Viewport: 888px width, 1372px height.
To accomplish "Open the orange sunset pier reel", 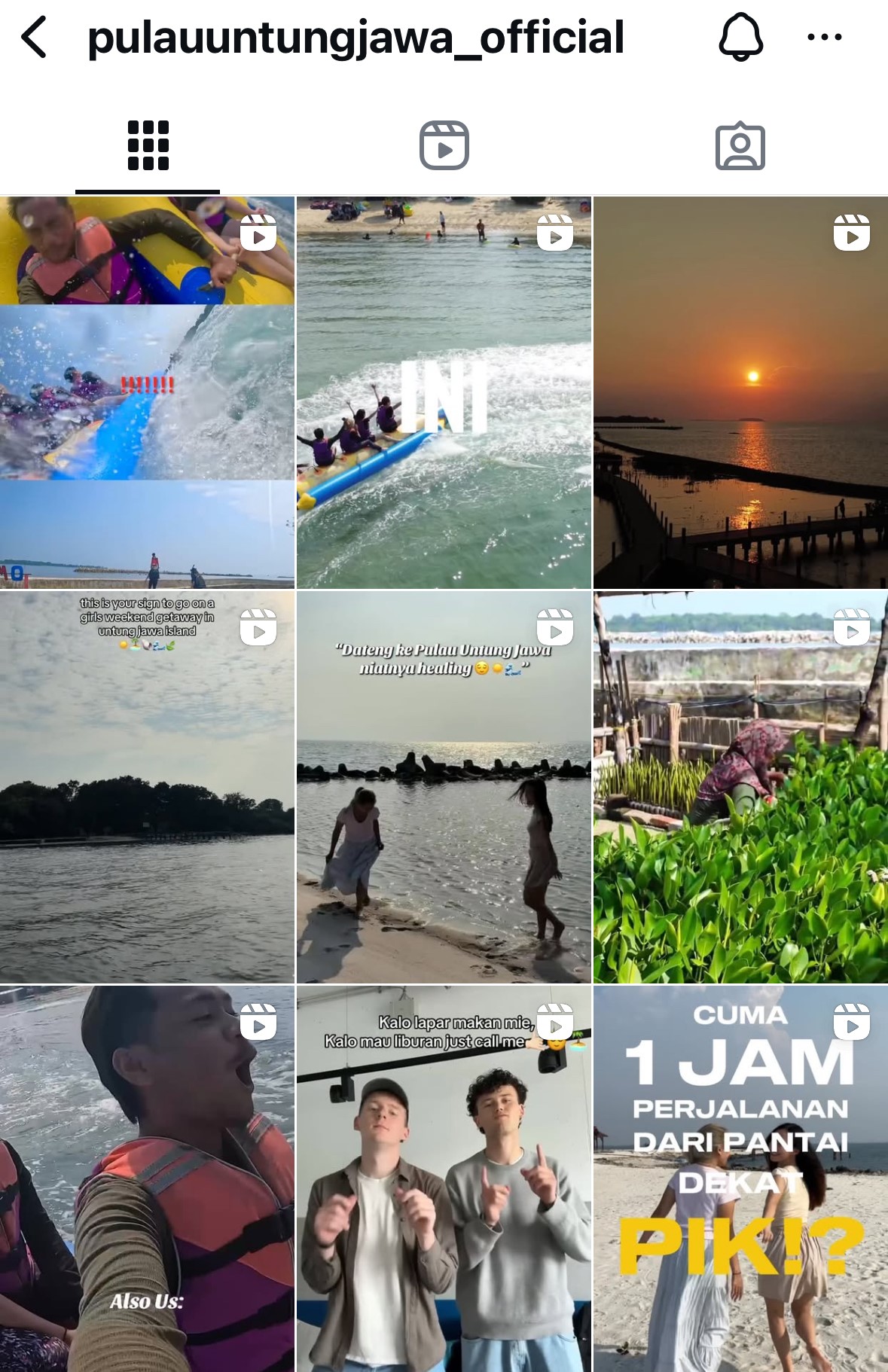I will coord(740,392).
